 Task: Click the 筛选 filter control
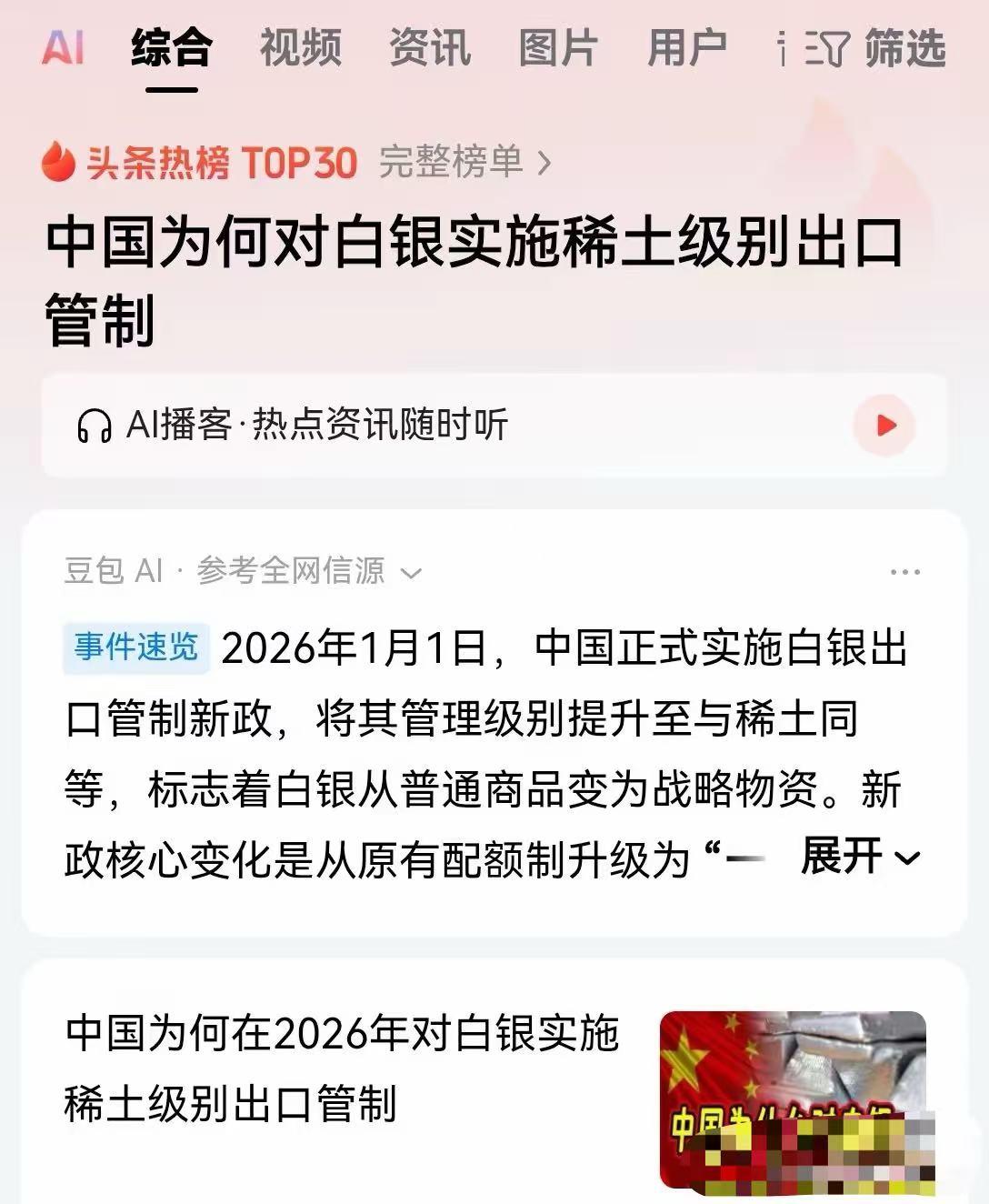pyautogui.click(x=904, y=50)
